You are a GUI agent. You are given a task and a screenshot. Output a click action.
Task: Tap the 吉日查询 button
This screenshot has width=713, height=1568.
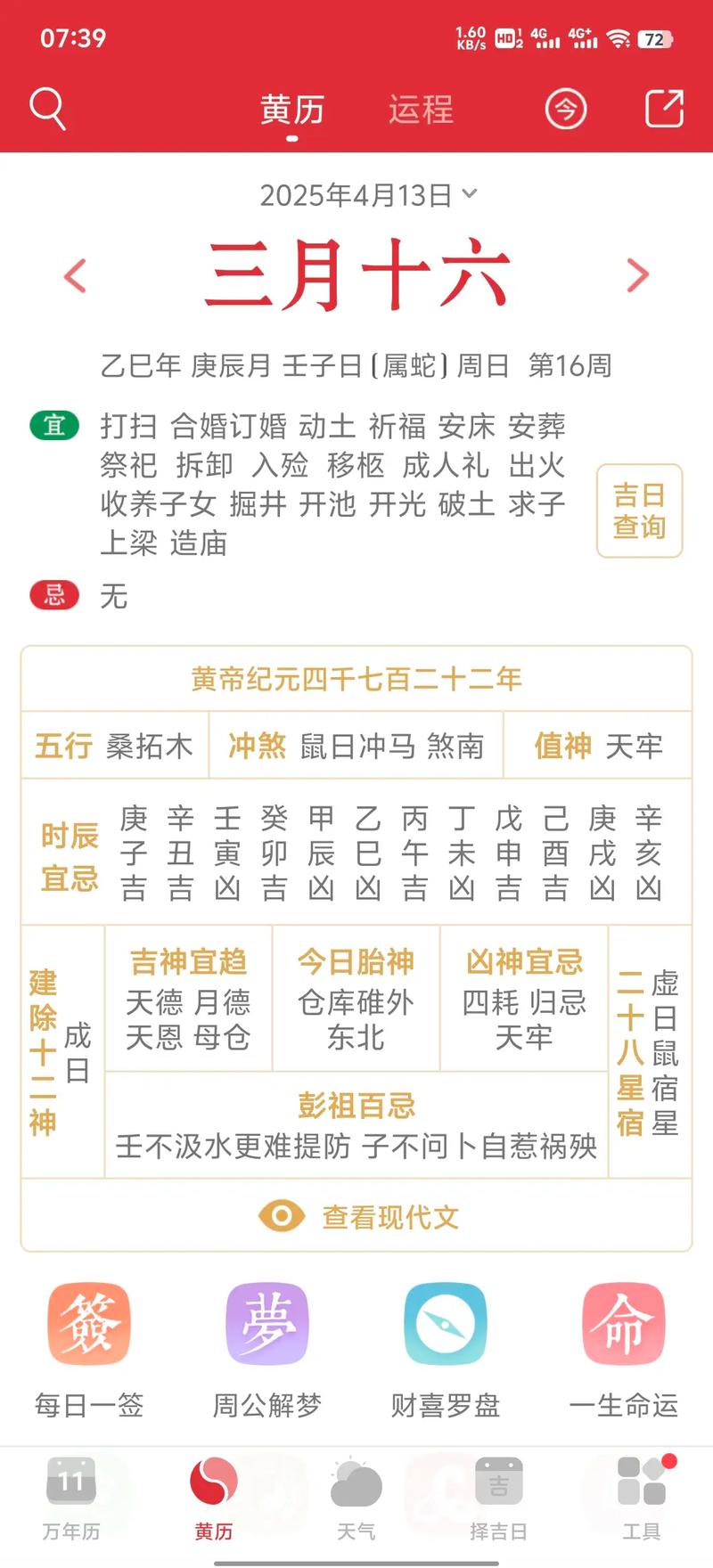click(x=639, y=509)
